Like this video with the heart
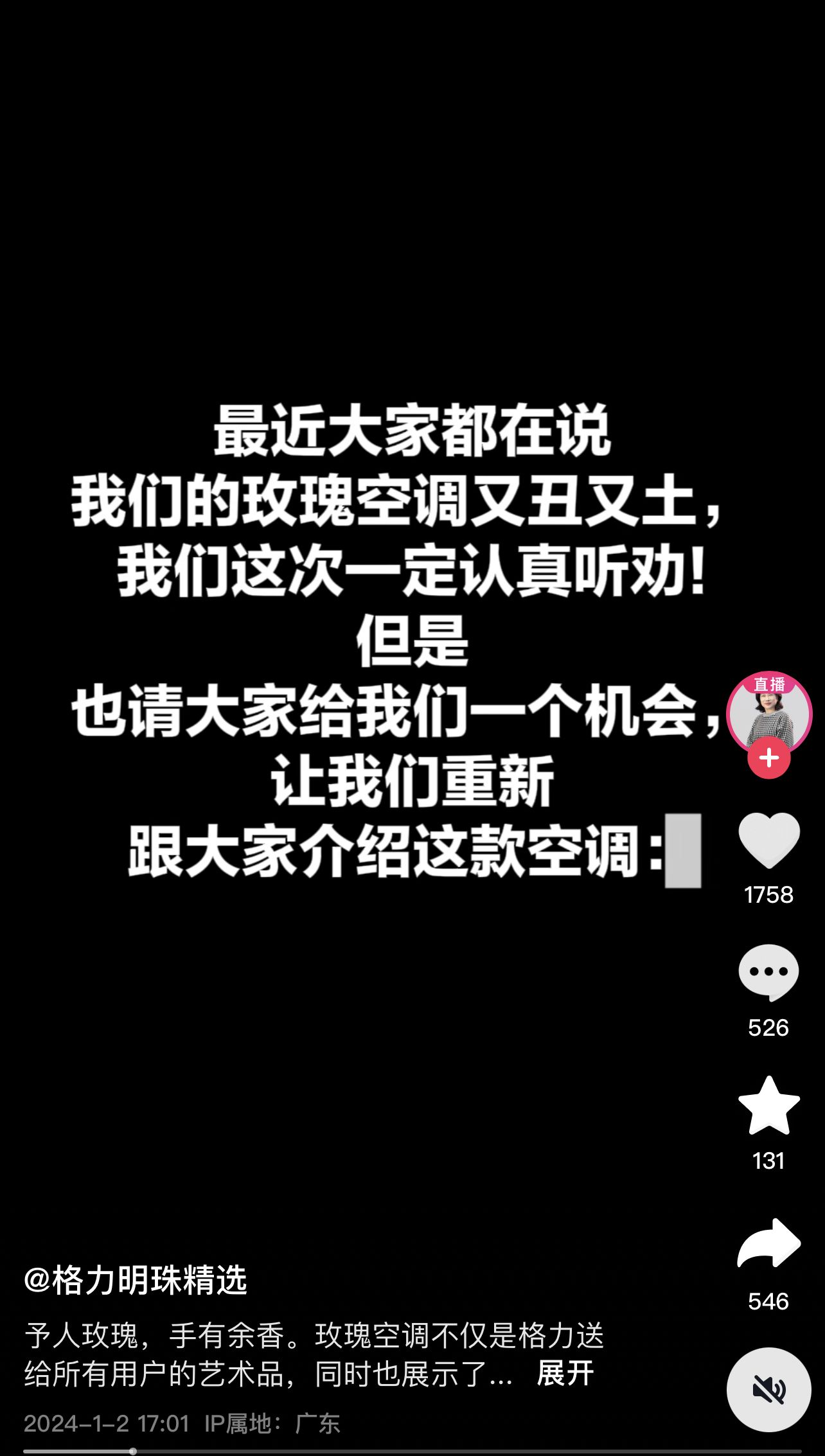Viewport: 825px width, 1456px height. pyautogui.click(x=768, y=840)
